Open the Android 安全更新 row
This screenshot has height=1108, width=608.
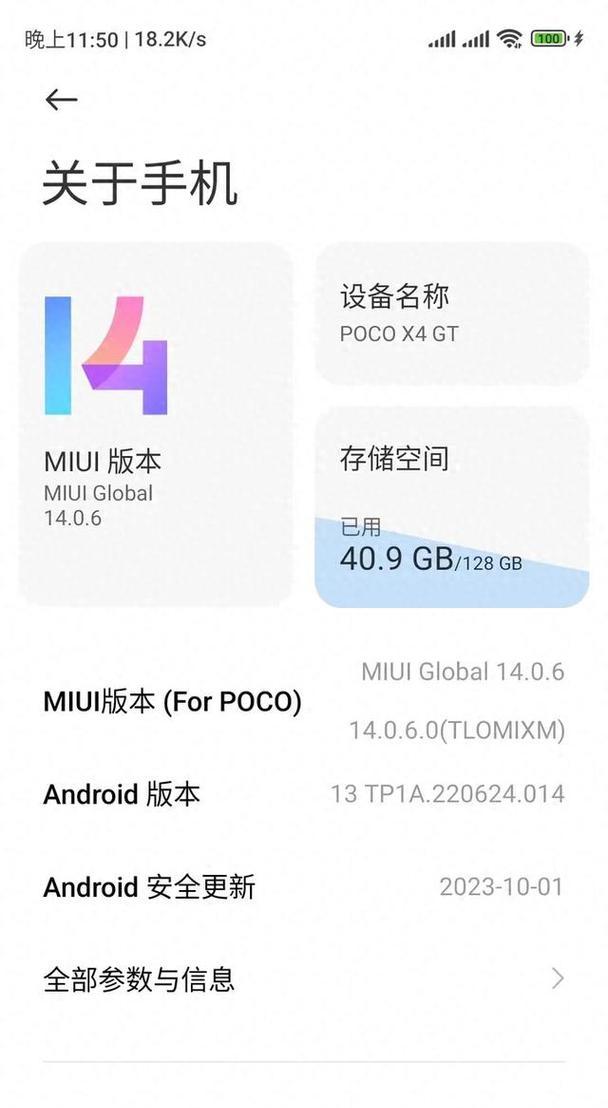coord(303,886)
